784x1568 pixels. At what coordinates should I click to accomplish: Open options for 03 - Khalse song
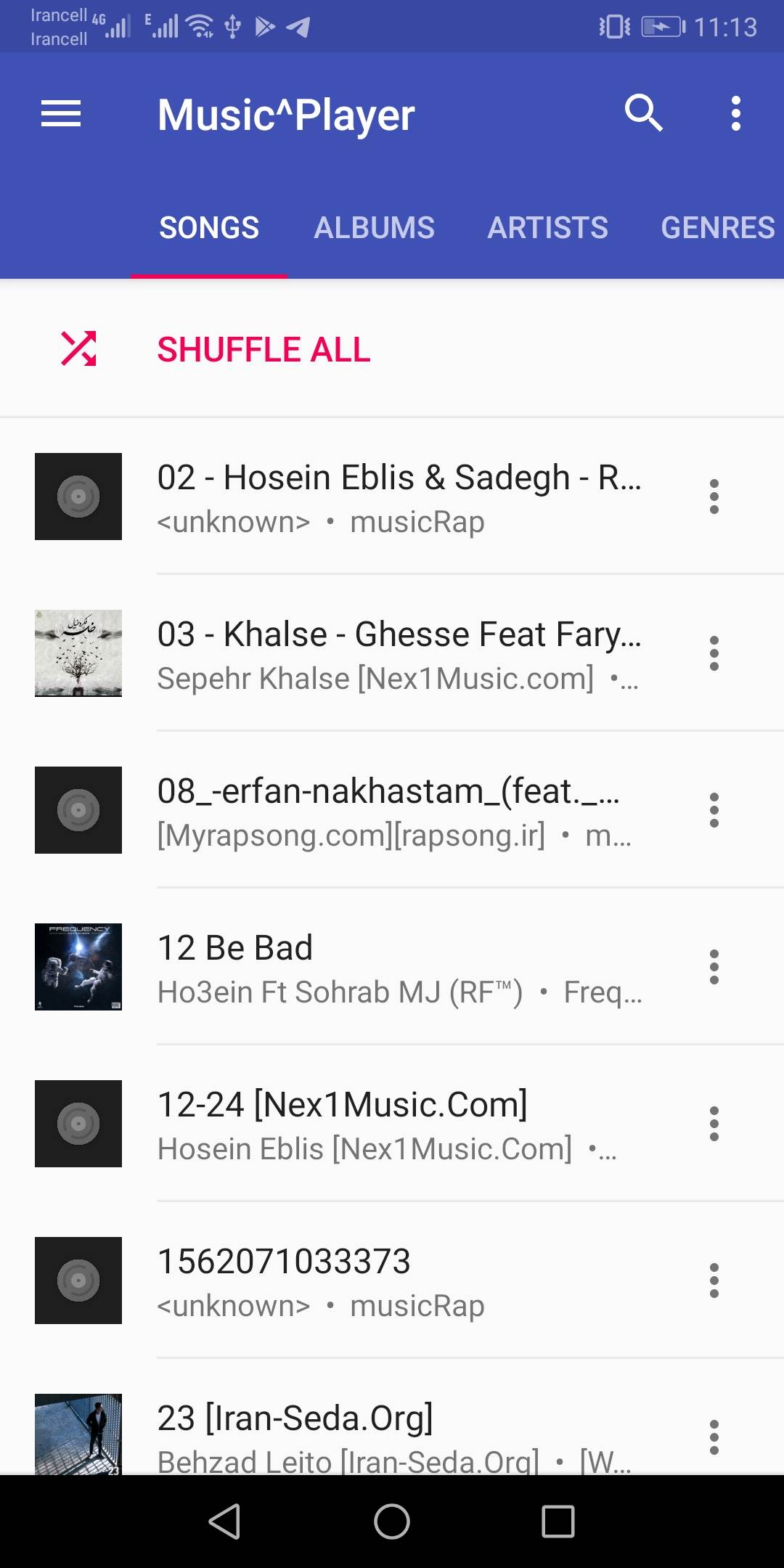[x=714, y=653]
